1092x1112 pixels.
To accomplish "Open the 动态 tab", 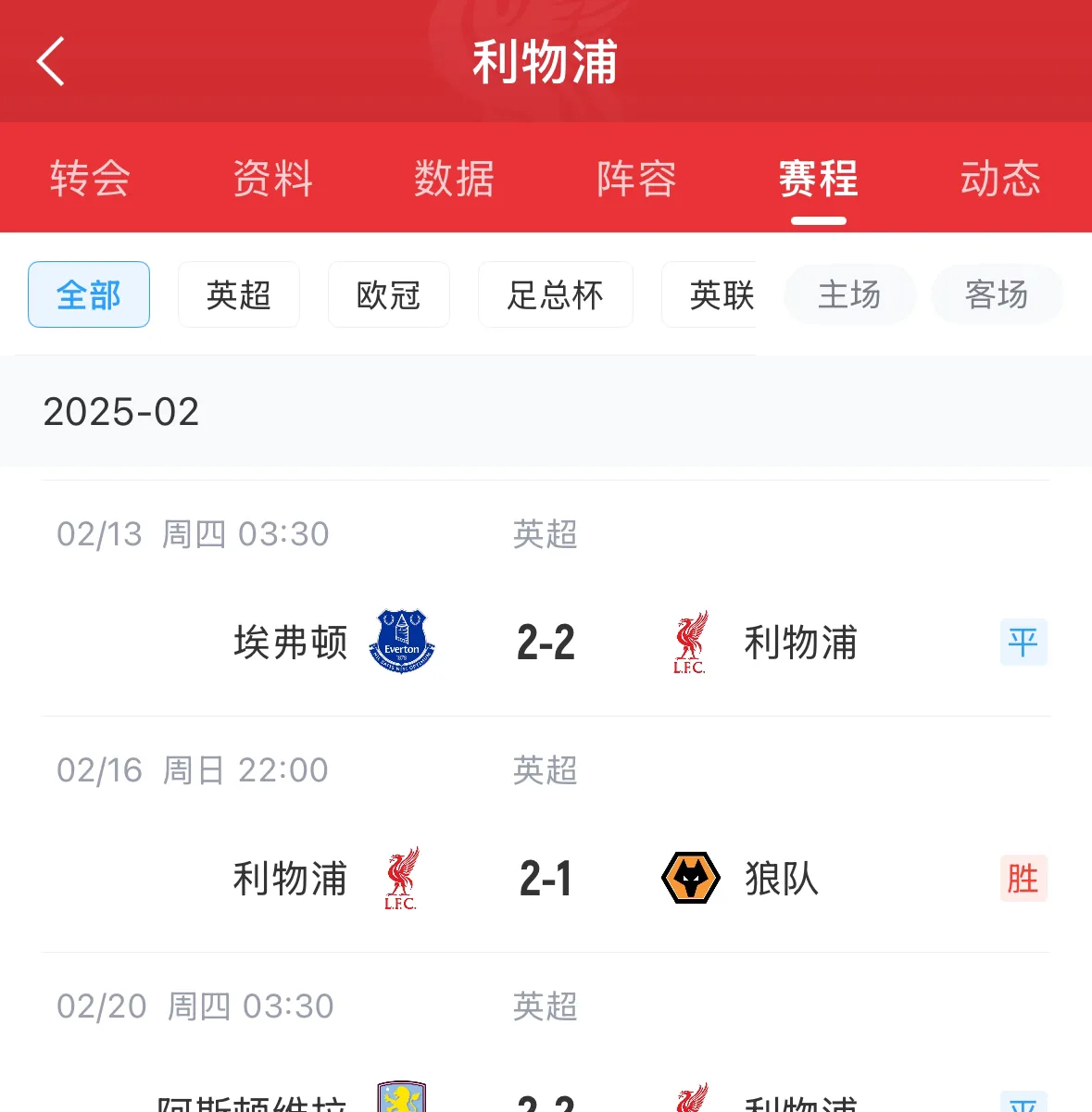I will (1000, 178).
